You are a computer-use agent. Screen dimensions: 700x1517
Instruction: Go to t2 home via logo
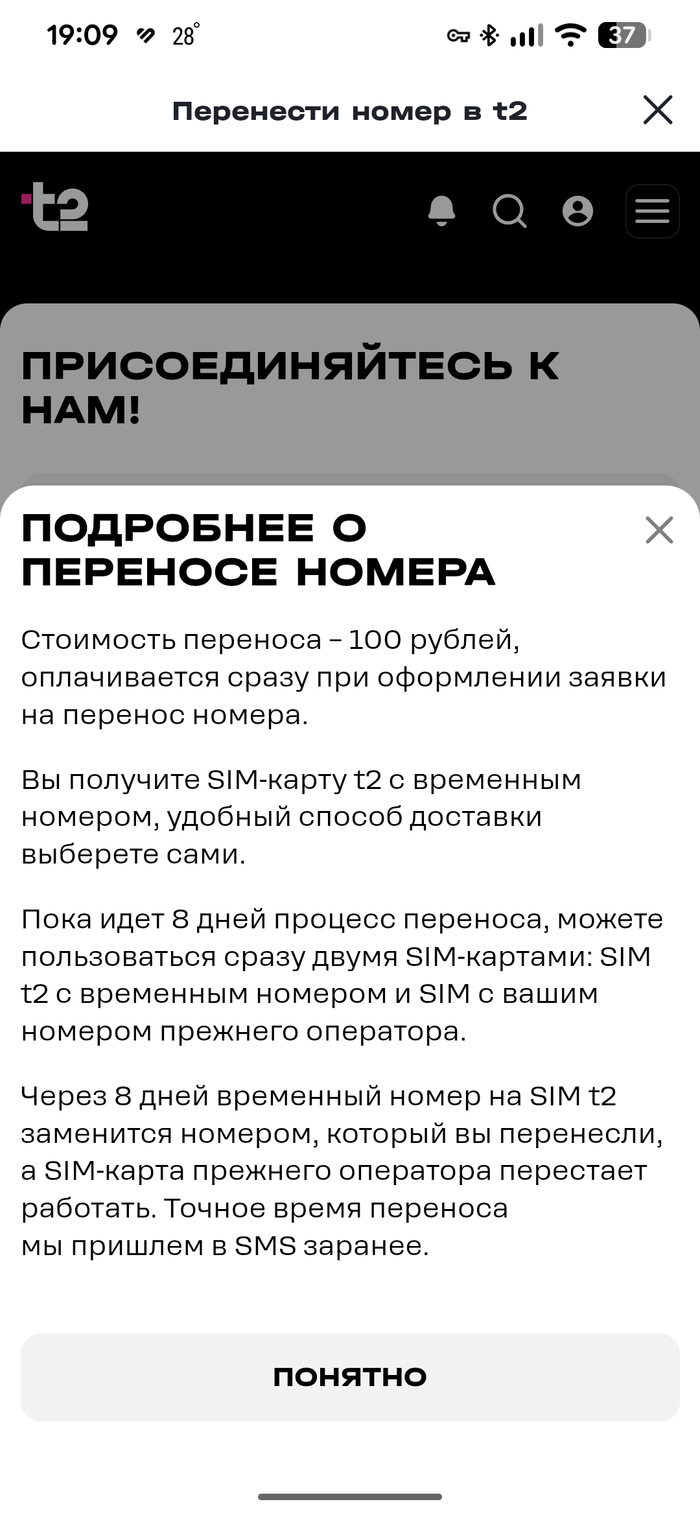tap(56, 207)
